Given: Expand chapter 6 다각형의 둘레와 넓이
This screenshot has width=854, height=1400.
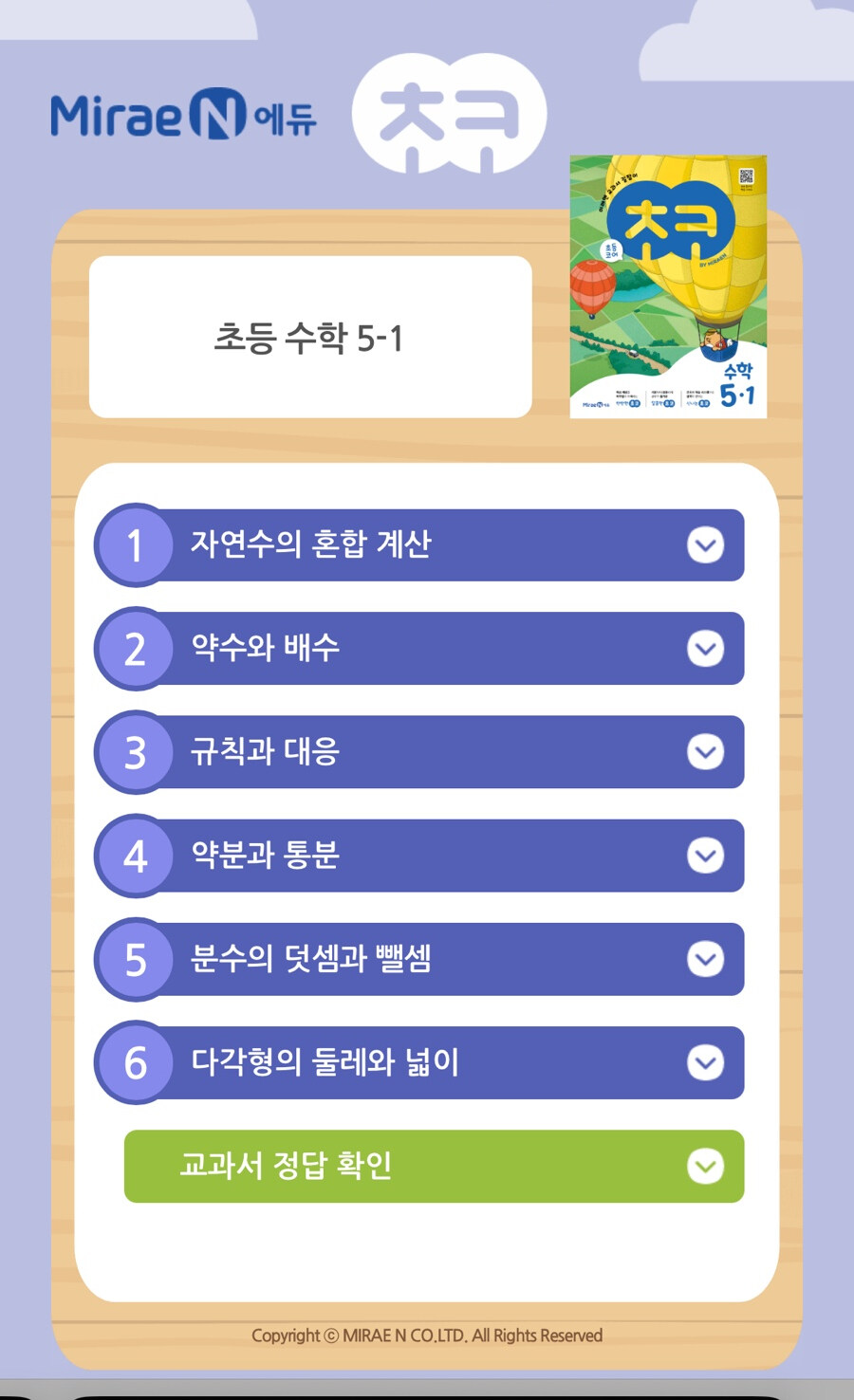Looking at the screenshot, I should click(705, 1062).
